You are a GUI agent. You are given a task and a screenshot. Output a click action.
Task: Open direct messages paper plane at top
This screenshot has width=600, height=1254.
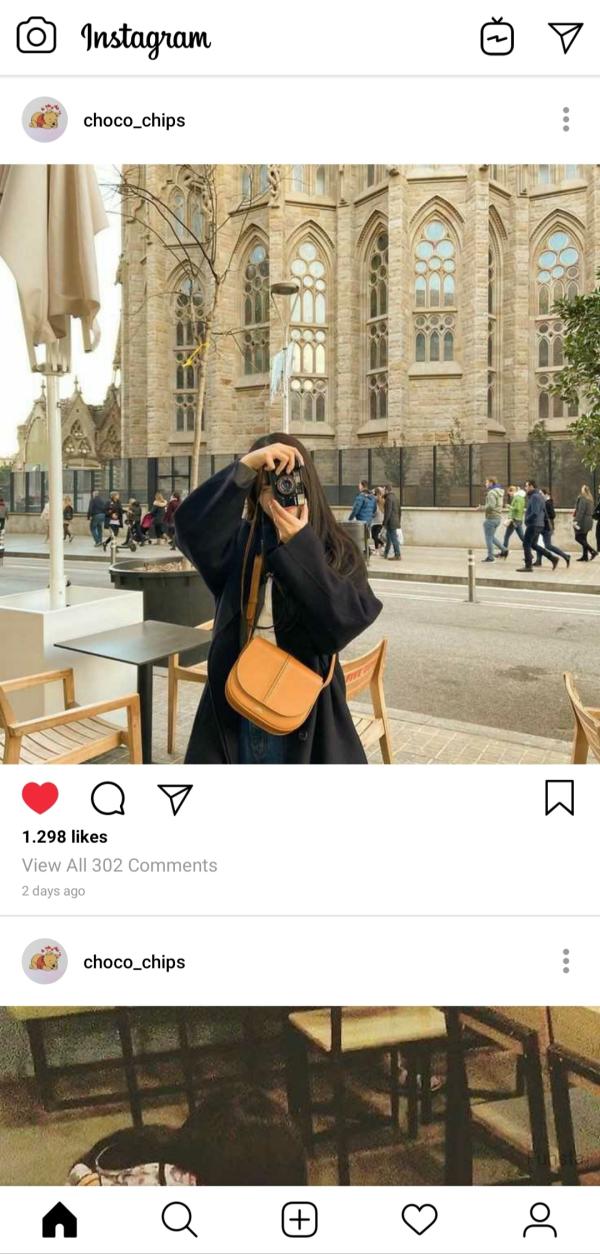click(565, 37)
